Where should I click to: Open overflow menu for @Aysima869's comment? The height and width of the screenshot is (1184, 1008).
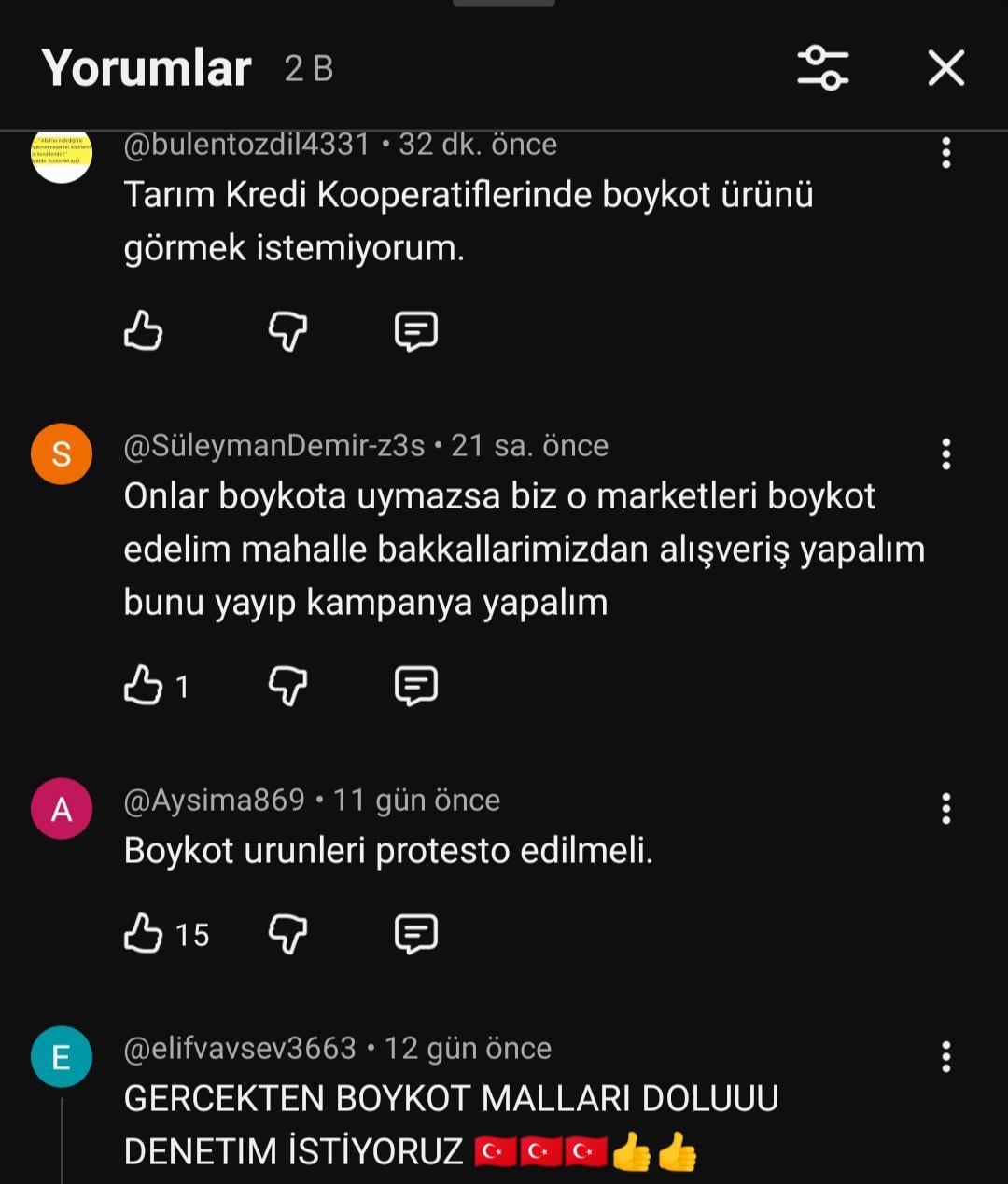(x=945, y=808)
